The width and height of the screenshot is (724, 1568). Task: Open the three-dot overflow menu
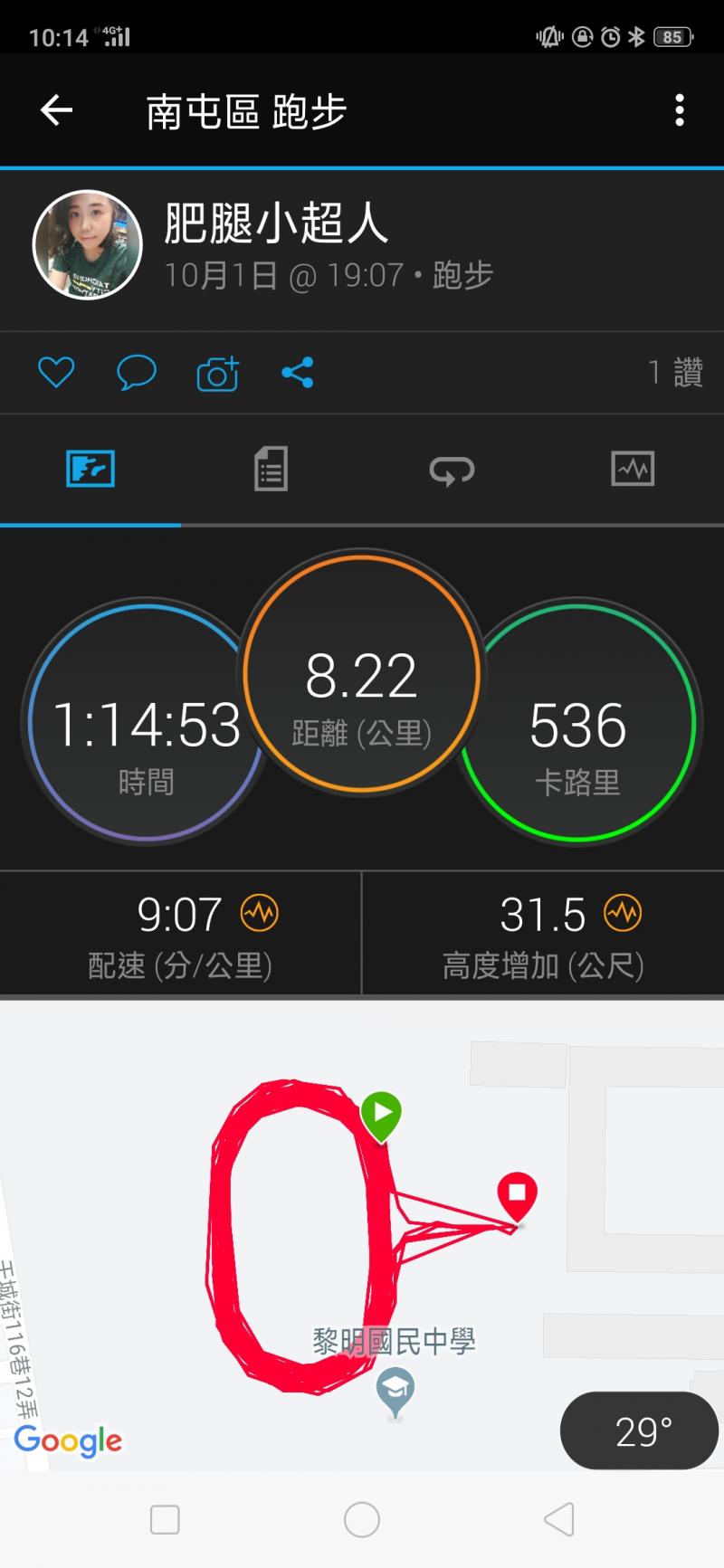[679, 110]
